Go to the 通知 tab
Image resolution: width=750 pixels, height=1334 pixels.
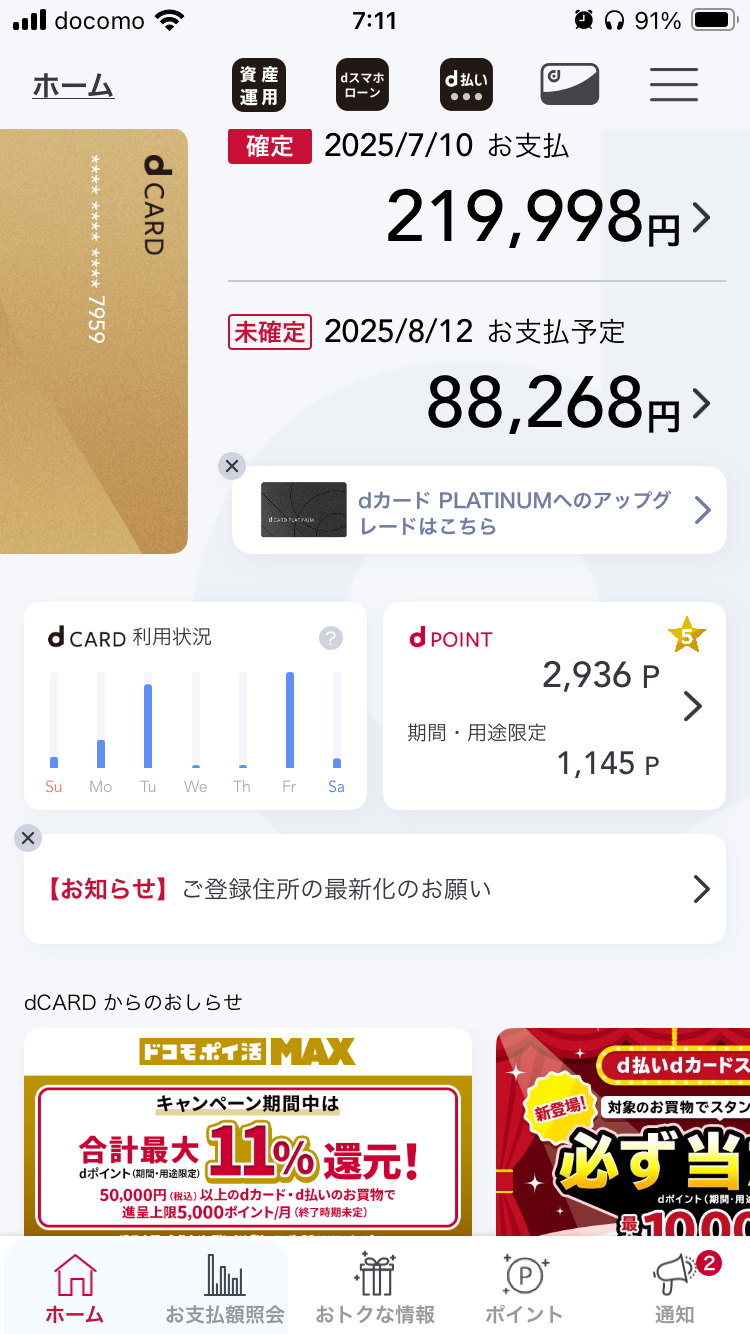675,1290
